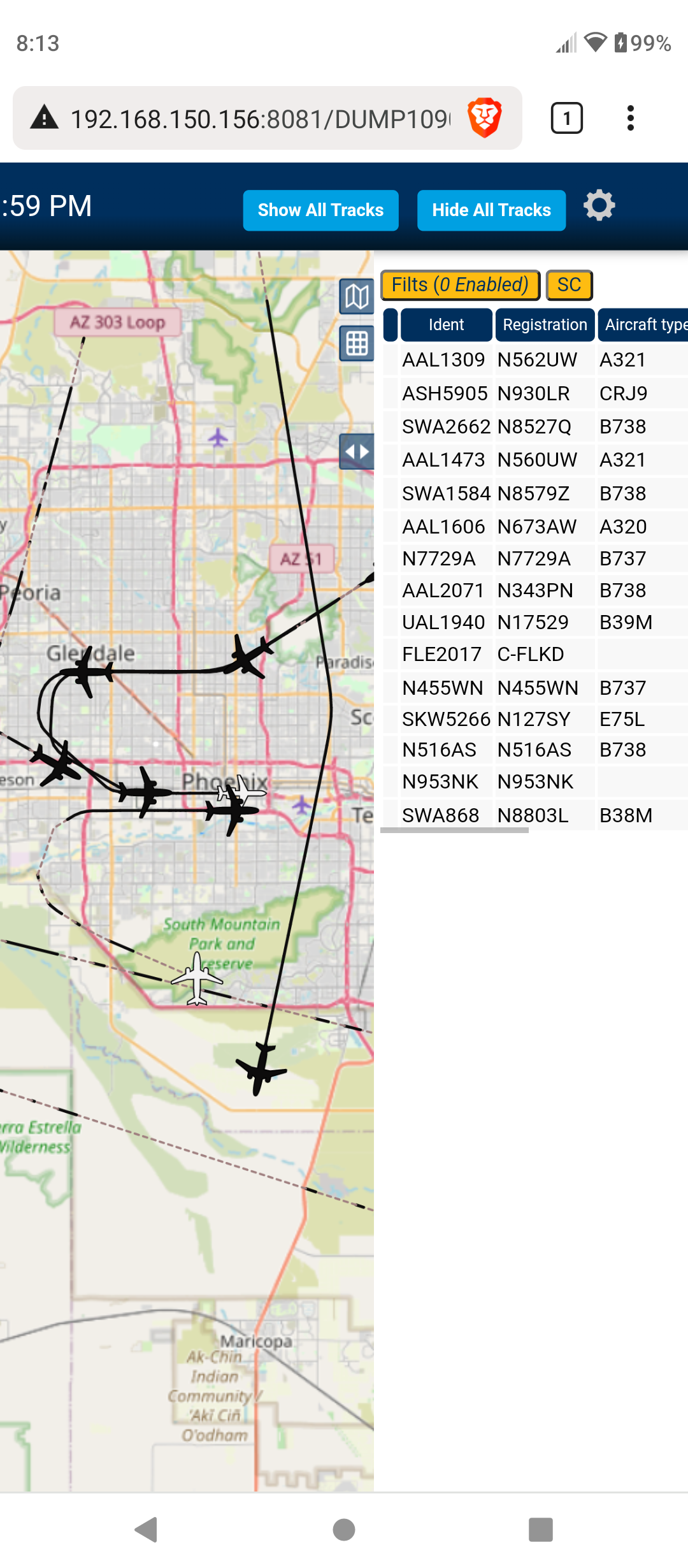Go back with system back button
This screenshot has width=688, height=1568.
point(146,1530)
